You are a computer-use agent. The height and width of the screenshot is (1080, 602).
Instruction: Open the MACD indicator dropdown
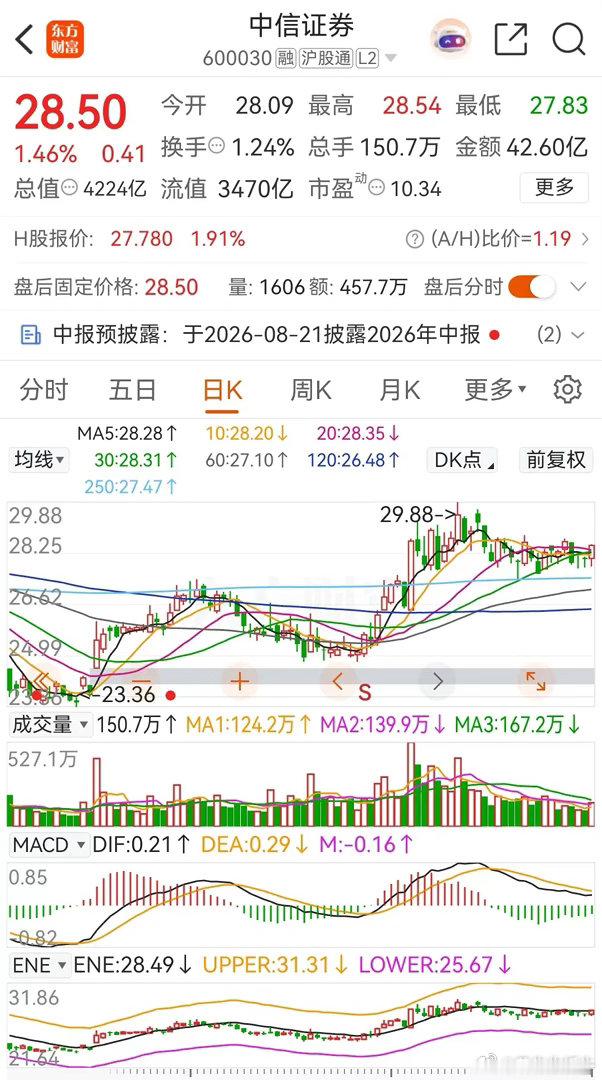coord(49,844)
